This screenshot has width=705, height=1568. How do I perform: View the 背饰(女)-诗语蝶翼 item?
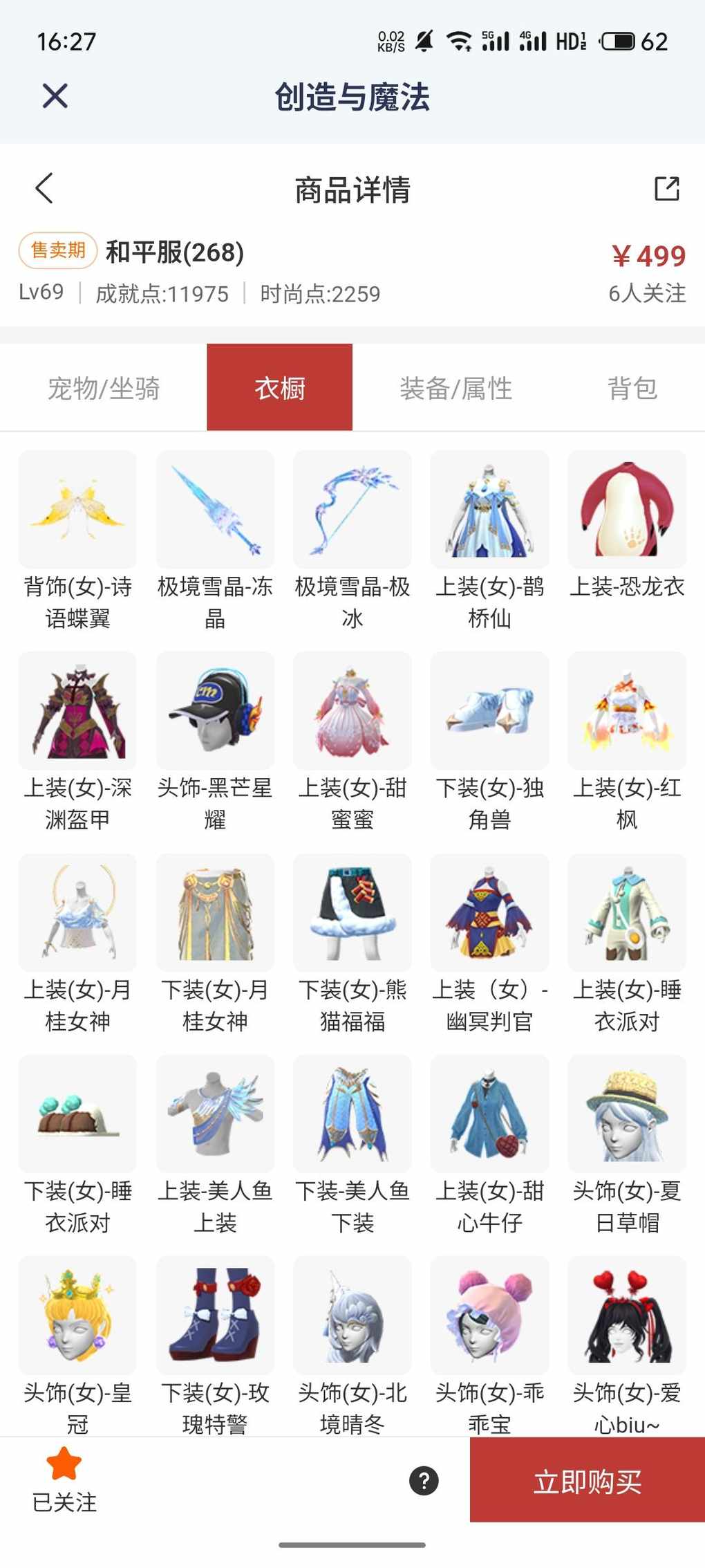coord(77,510)
